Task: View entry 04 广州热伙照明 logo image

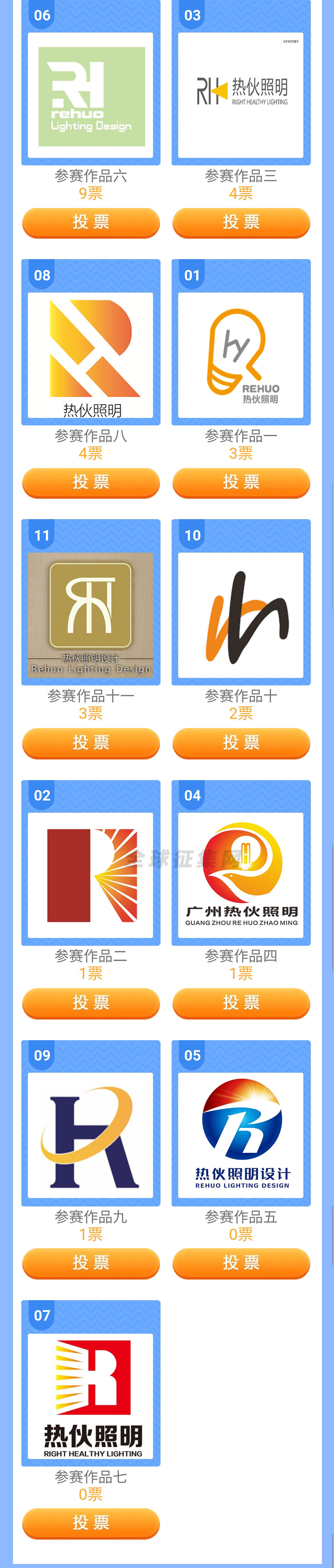Action: pyautogui.click(x=241, y=875)
